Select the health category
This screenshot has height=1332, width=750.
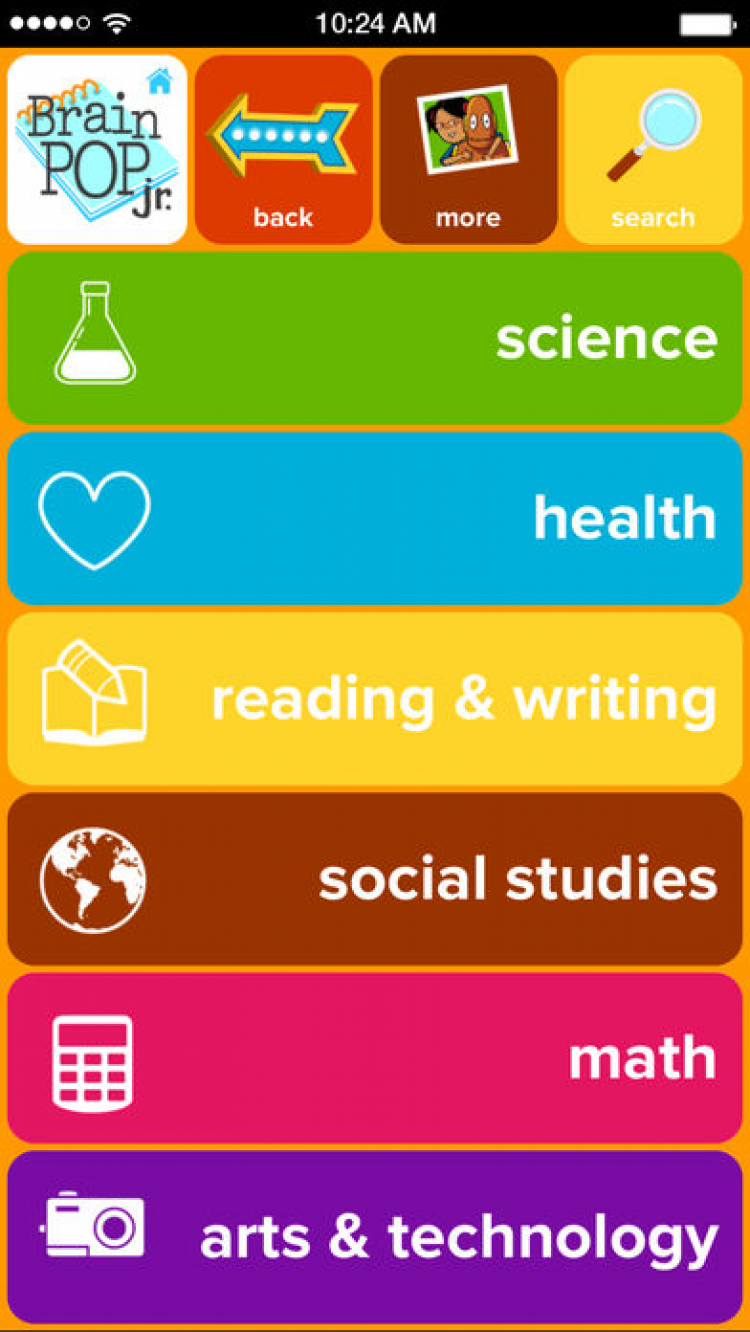375,518
